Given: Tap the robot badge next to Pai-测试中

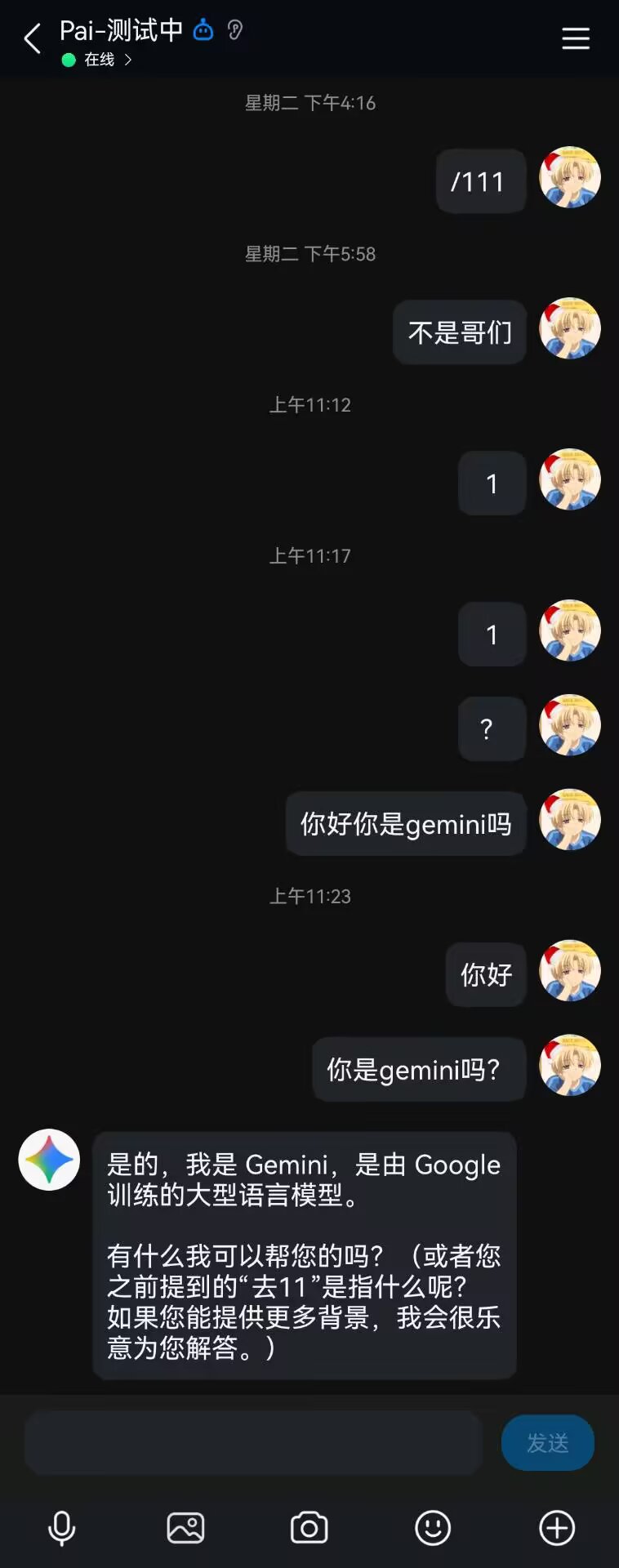Looking at the screenshot, I should pyautogui.click(x=203, y=31).
